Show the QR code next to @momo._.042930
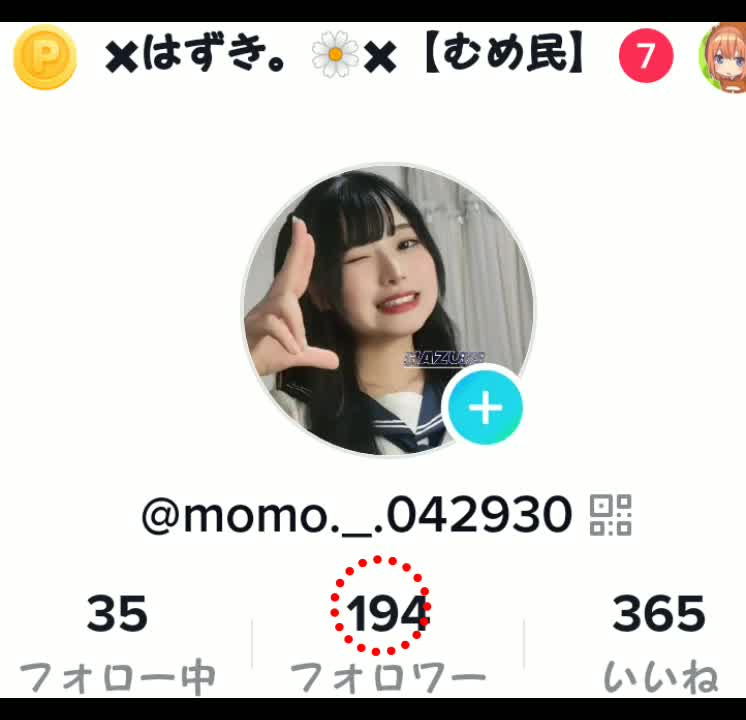 (611, 515)
